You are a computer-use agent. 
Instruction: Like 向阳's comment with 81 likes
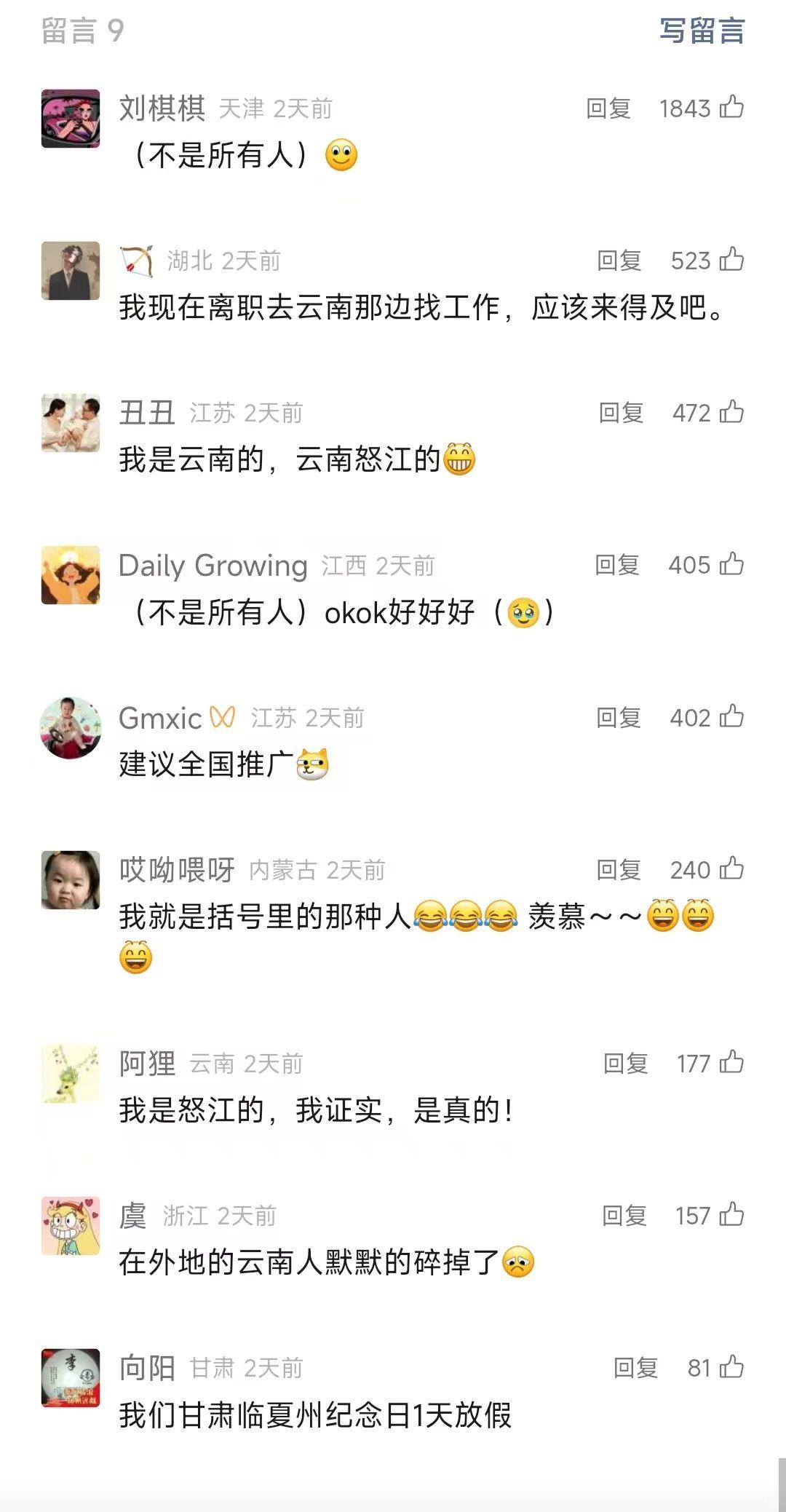click(x=731, y=1367)
